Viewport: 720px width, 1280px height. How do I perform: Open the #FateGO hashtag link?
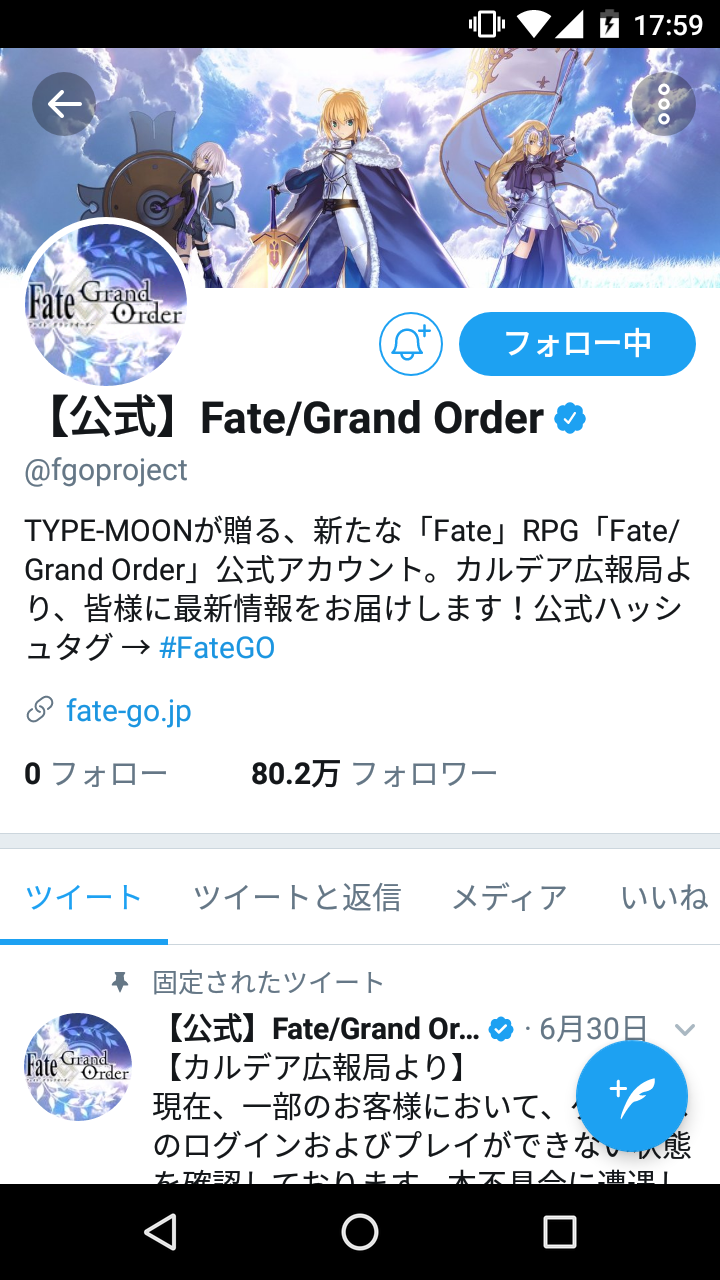click(217, 648)
